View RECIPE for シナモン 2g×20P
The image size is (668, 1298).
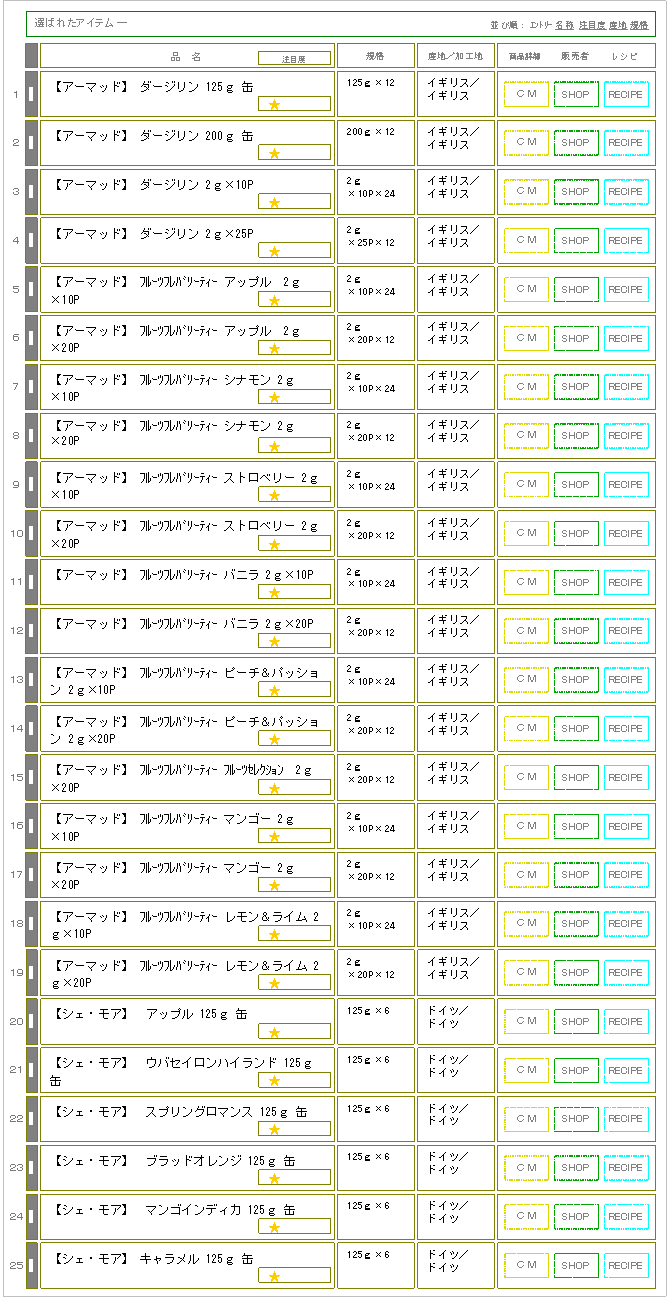626,436
